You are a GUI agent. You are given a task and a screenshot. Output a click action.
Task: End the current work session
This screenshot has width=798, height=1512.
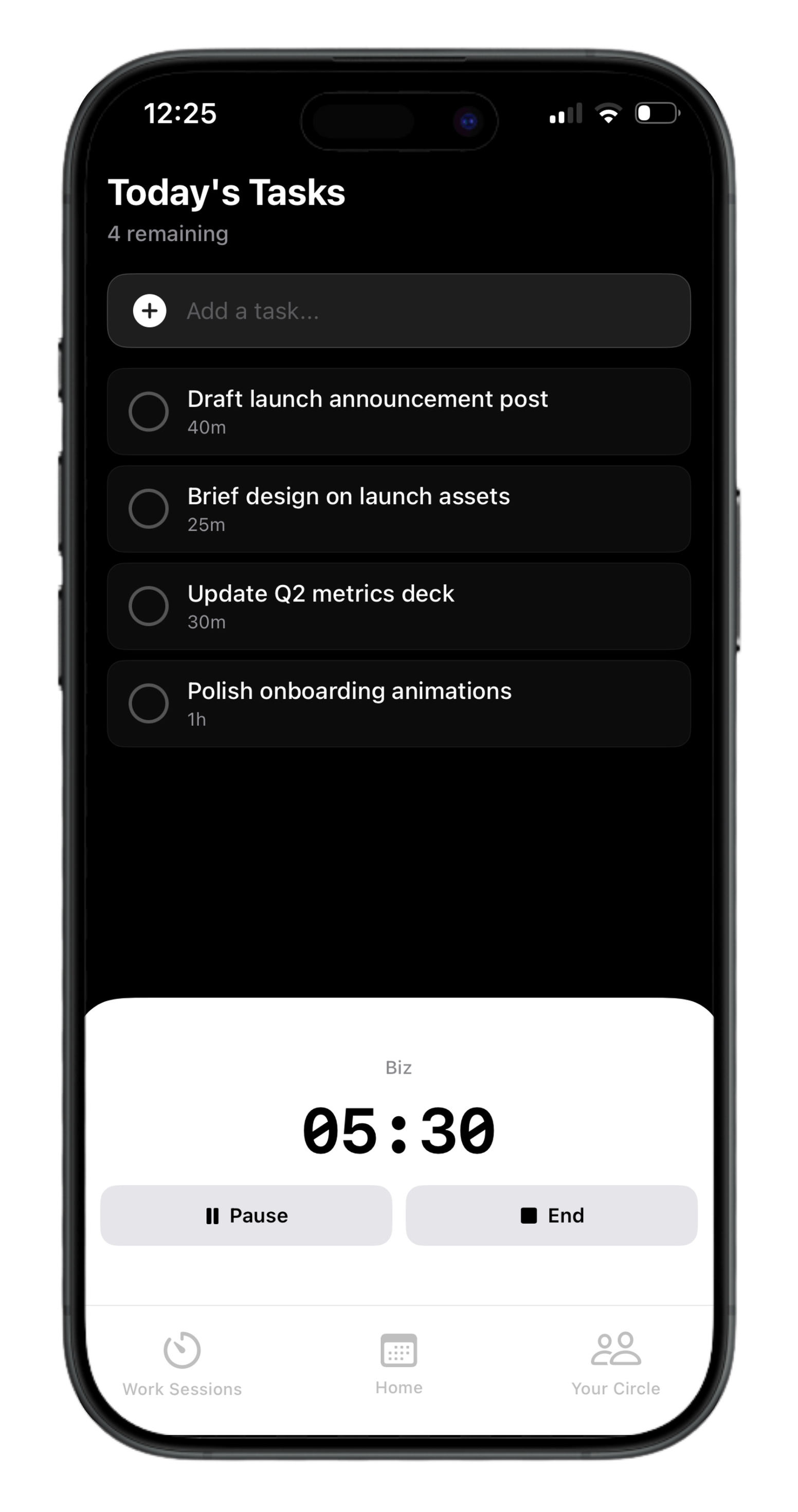tap(551, 1215)
